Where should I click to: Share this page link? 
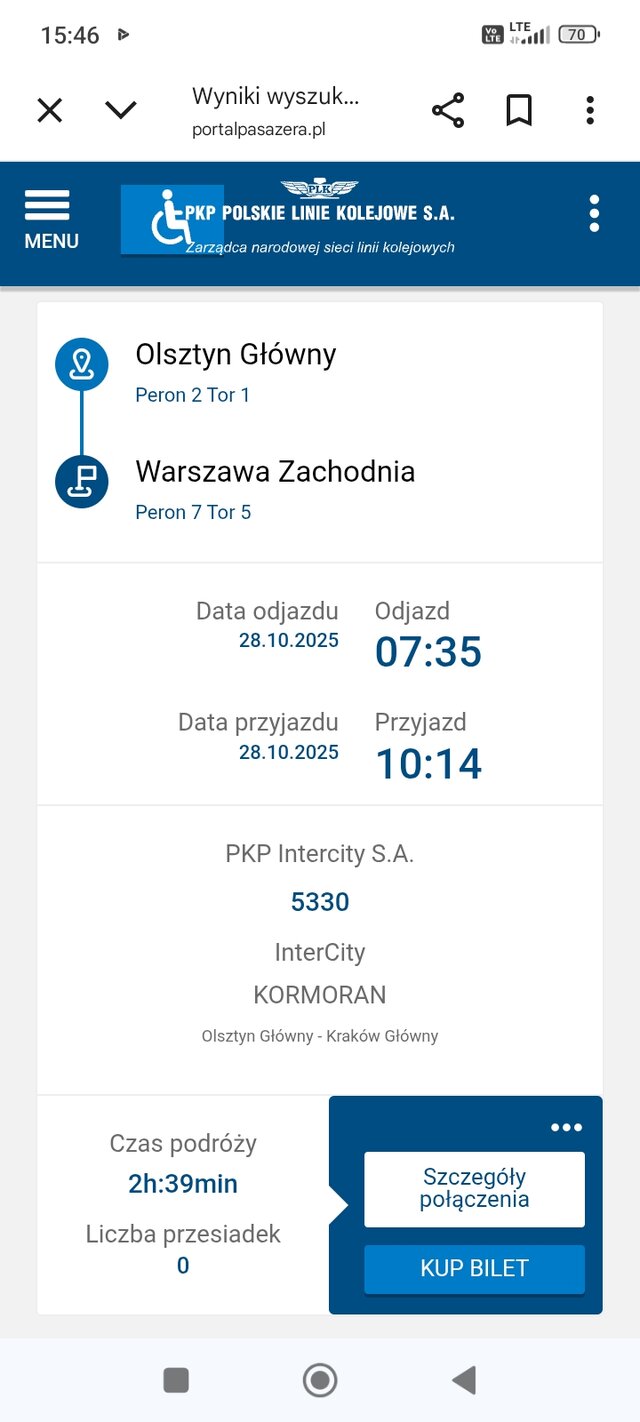448,110
